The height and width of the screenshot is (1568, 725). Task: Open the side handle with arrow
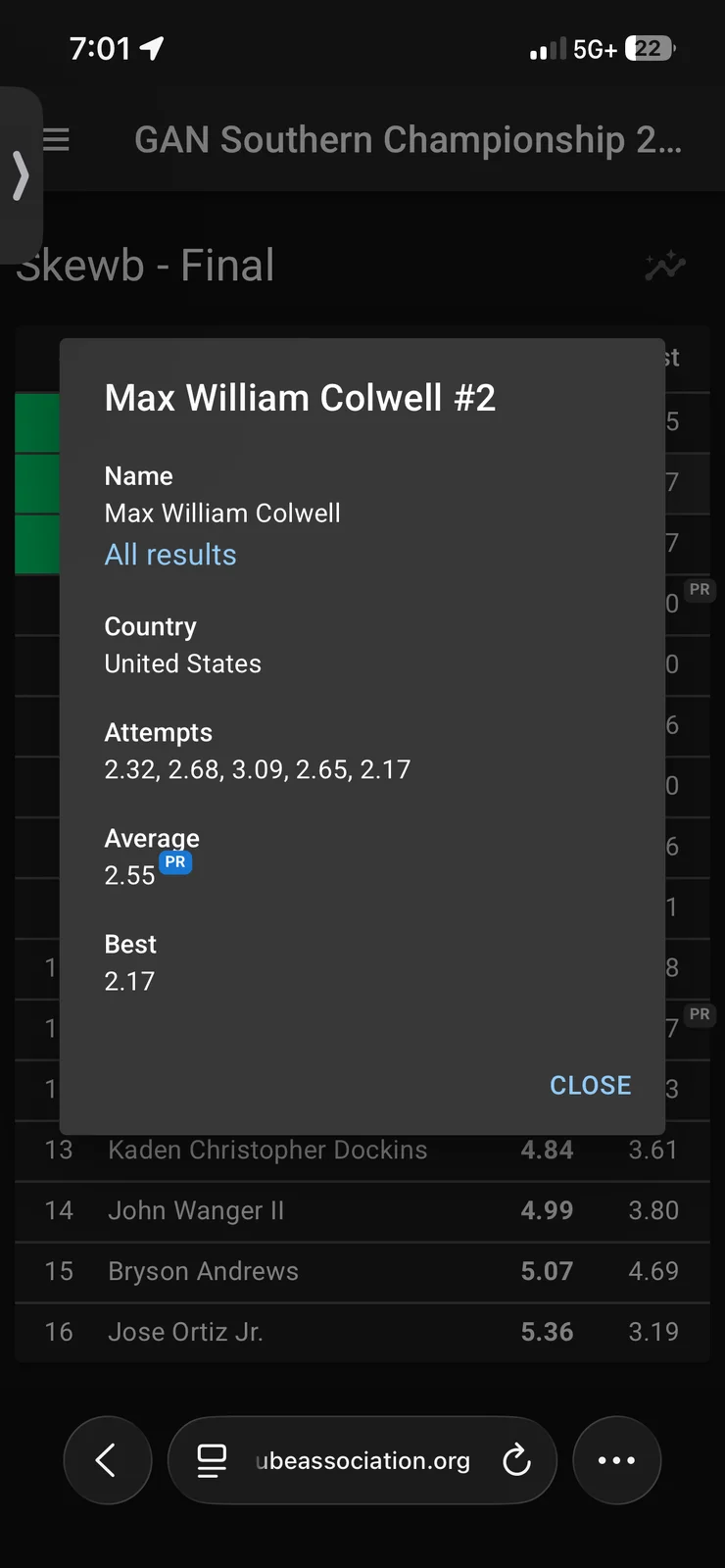point(20,176)
